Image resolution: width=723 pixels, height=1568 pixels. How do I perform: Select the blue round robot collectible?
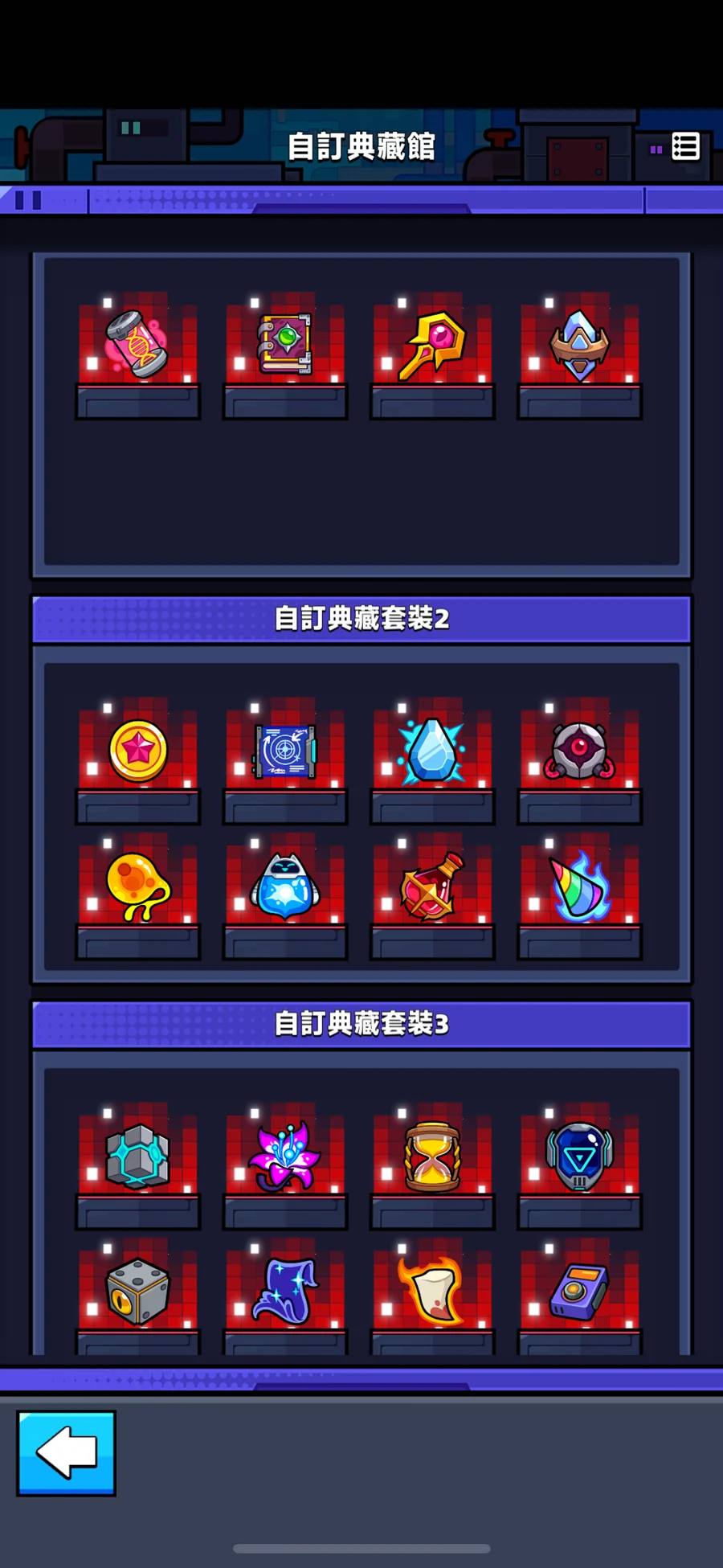pyautogui.click(x=284, y=886)
